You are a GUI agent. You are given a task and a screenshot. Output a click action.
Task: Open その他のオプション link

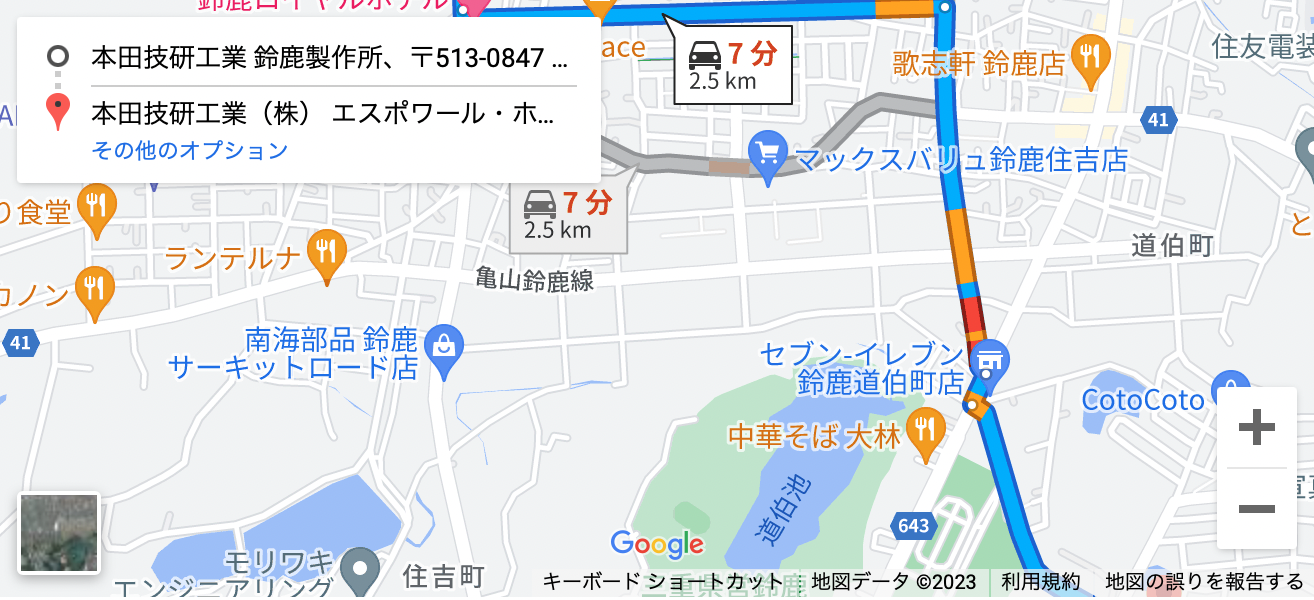point(189,151)
